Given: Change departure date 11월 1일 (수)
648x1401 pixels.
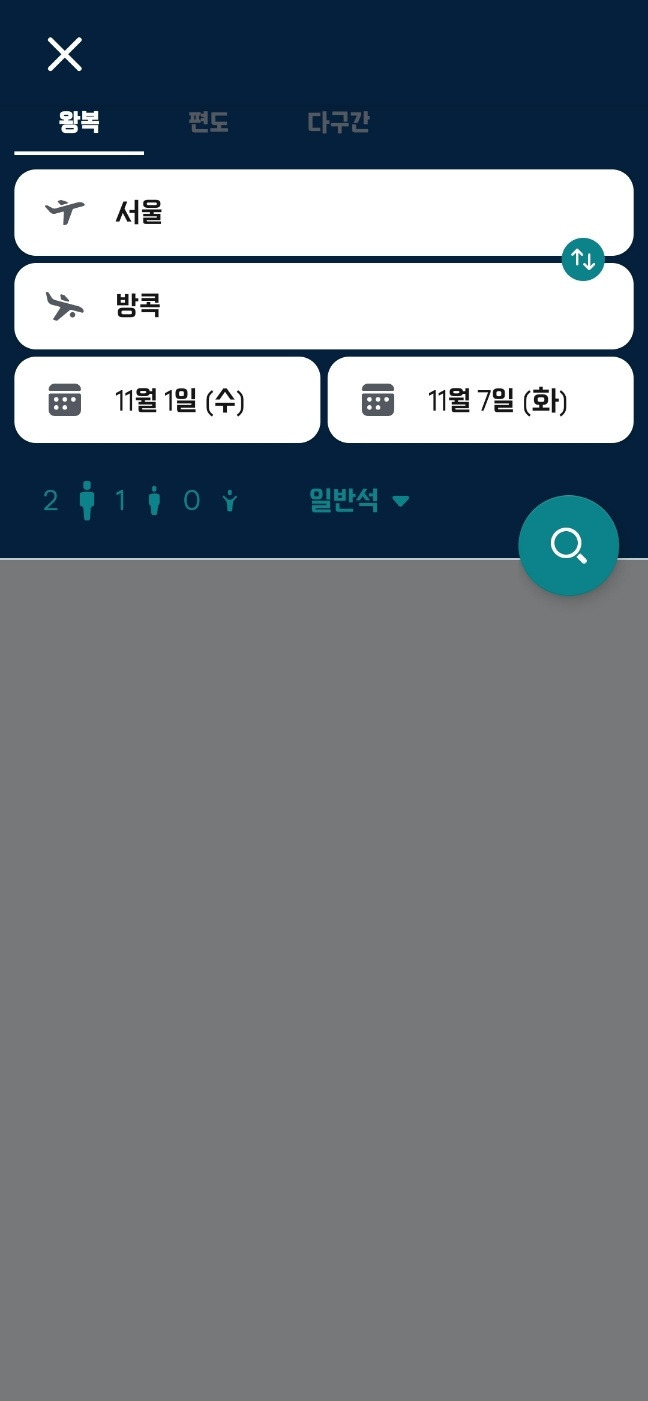Looking at the screenshot, I should [x=167, y=400].
